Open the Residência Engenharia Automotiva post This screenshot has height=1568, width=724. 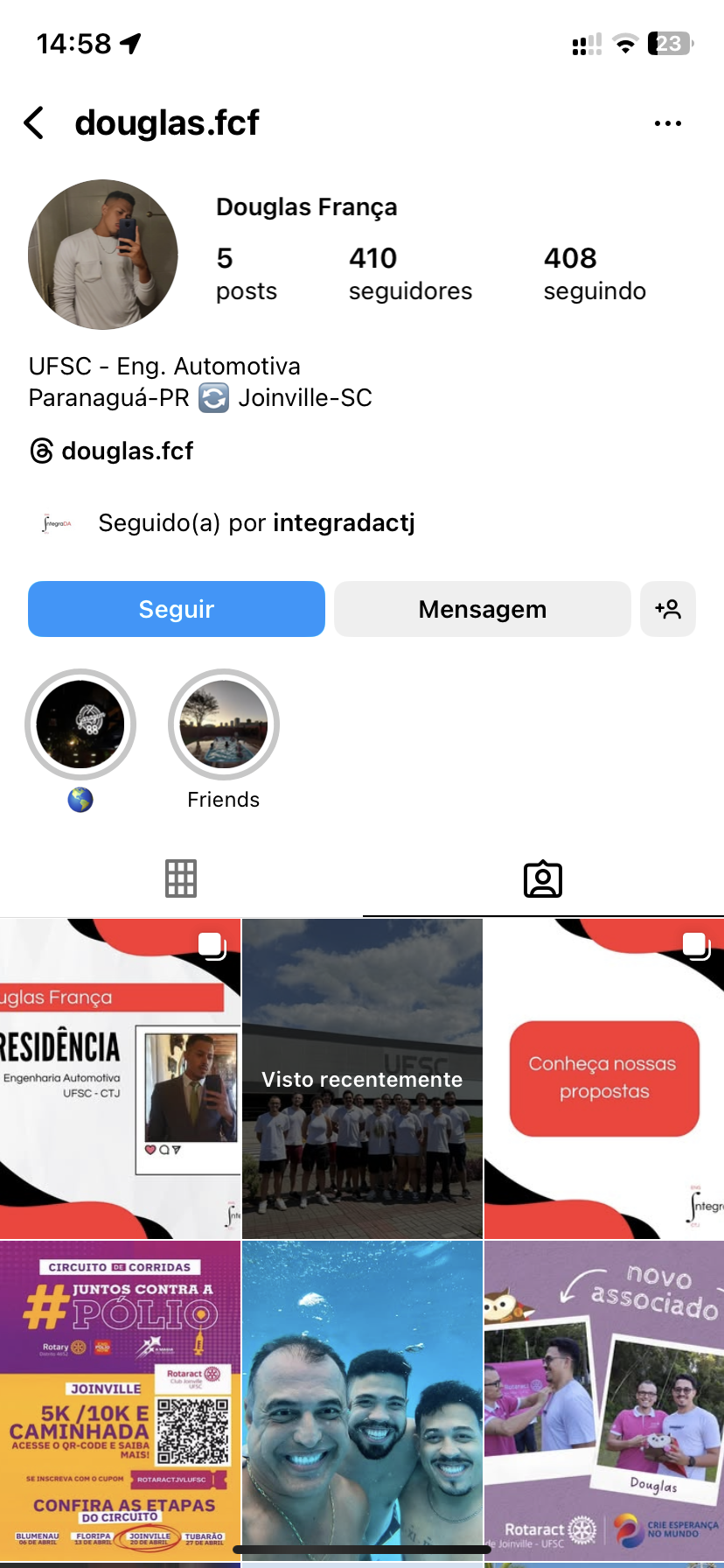[120, 1078]
